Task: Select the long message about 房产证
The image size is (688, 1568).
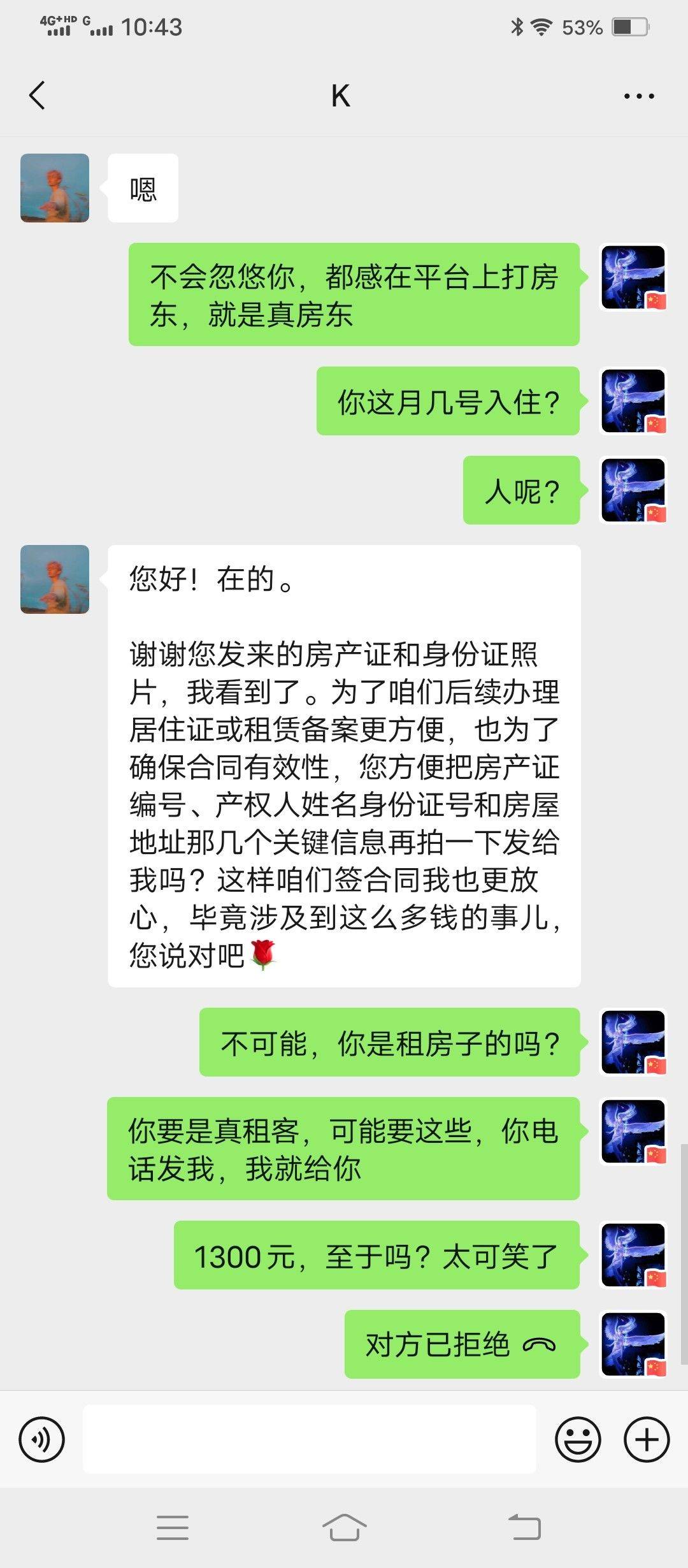Action: [x=344, y=765]
